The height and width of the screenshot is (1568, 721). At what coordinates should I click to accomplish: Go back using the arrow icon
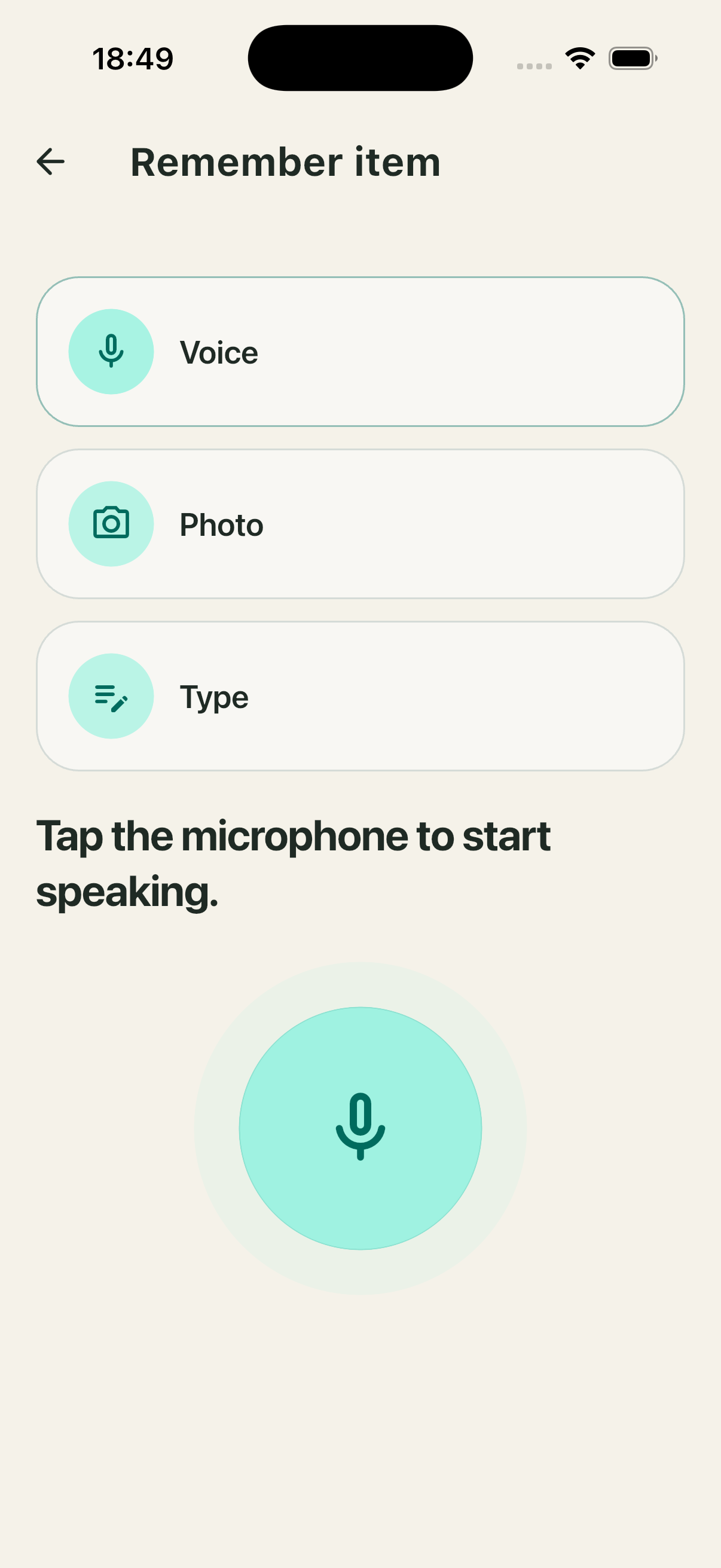pyautogui.click(x=50, y=162)
